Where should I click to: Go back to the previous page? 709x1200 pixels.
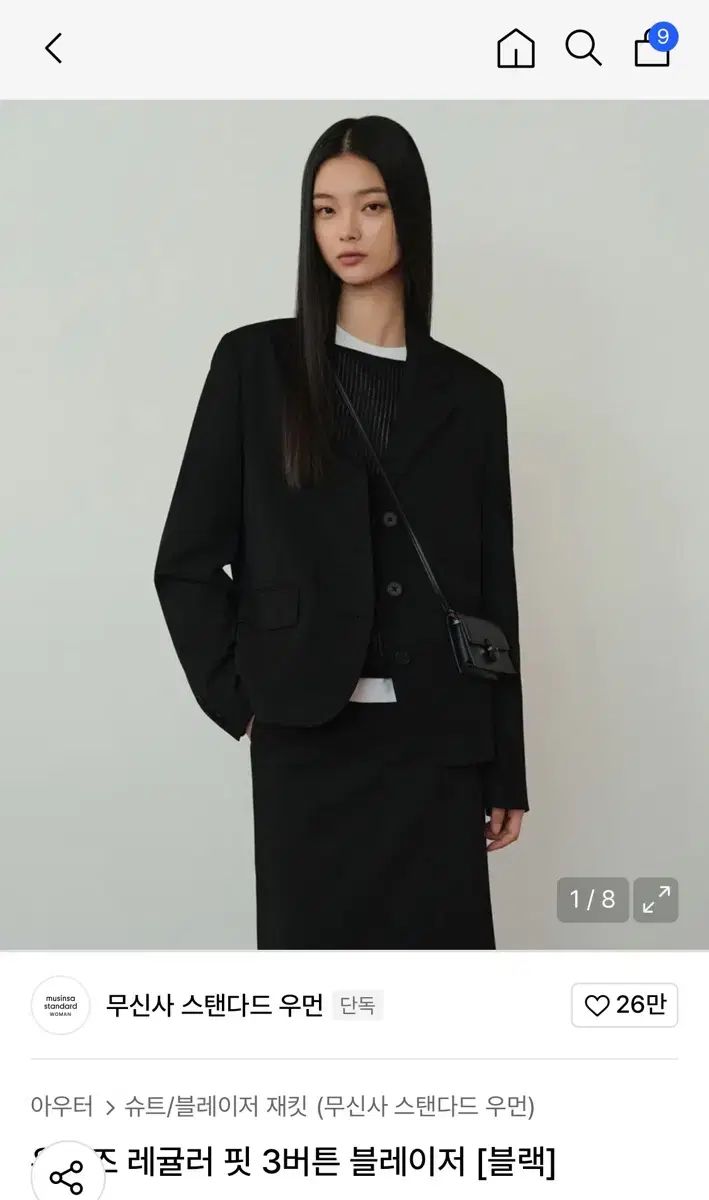click(x=54, y=48)
